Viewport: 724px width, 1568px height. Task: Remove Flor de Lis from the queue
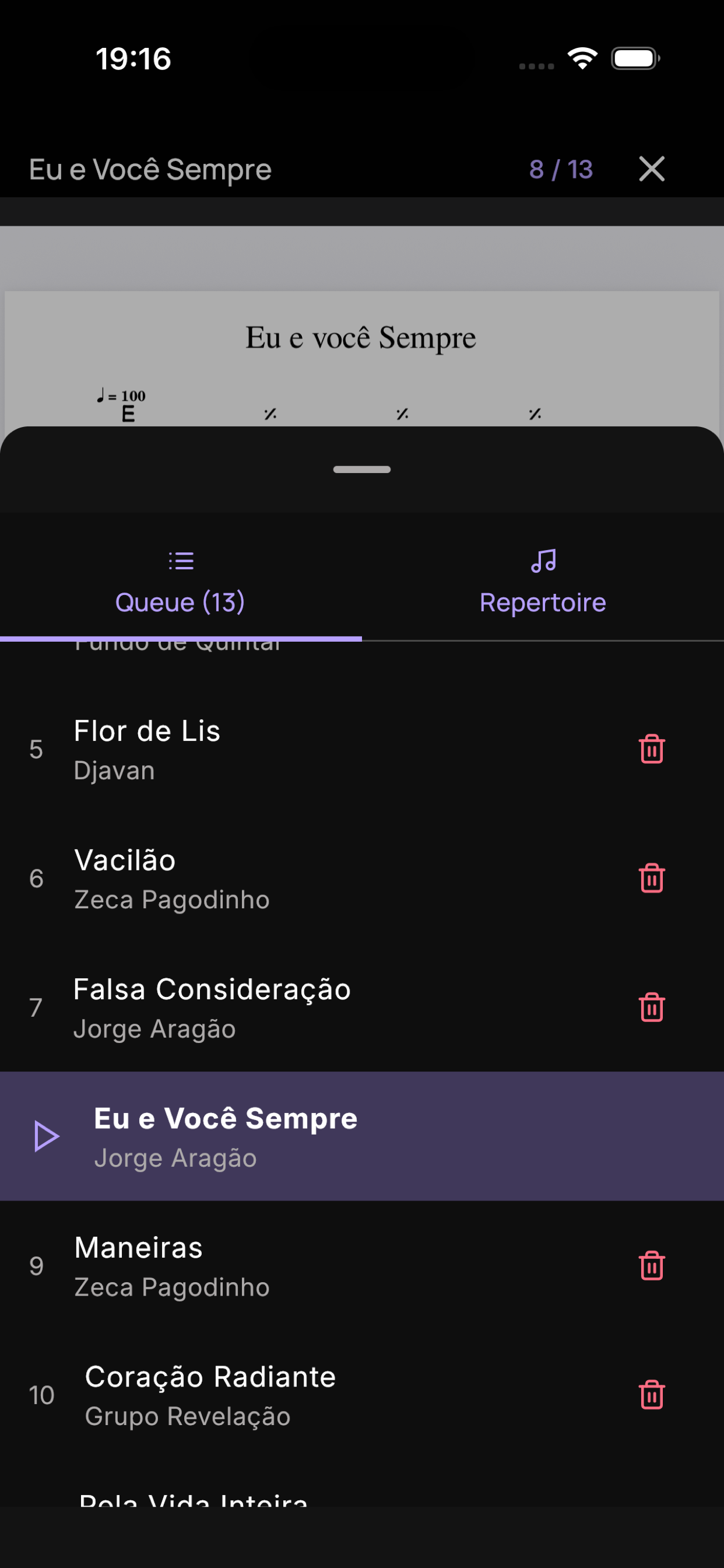click(x=652, y=748)
